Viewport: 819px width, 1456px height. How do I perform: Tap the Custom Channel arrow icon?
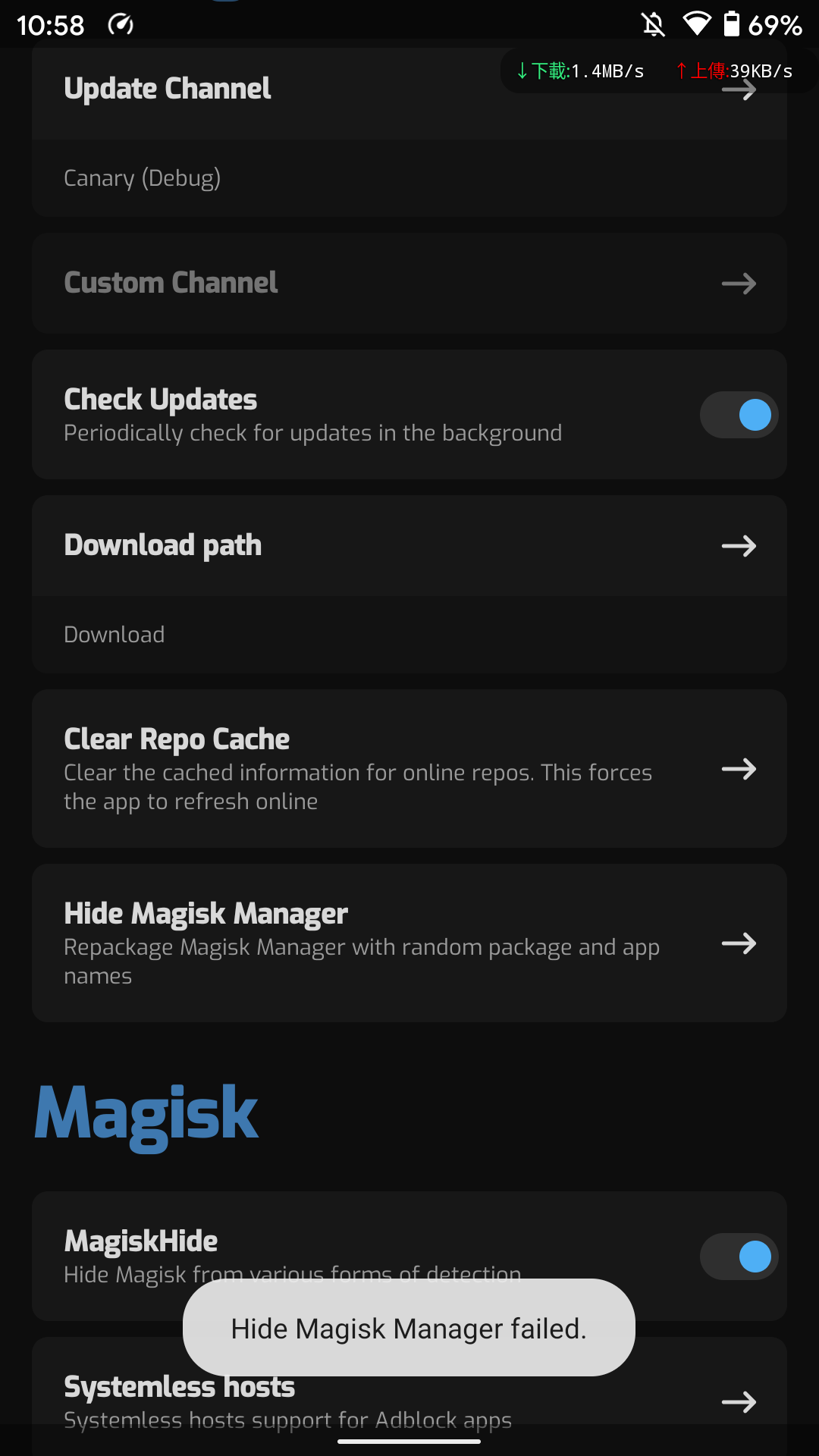pos(739,284)
